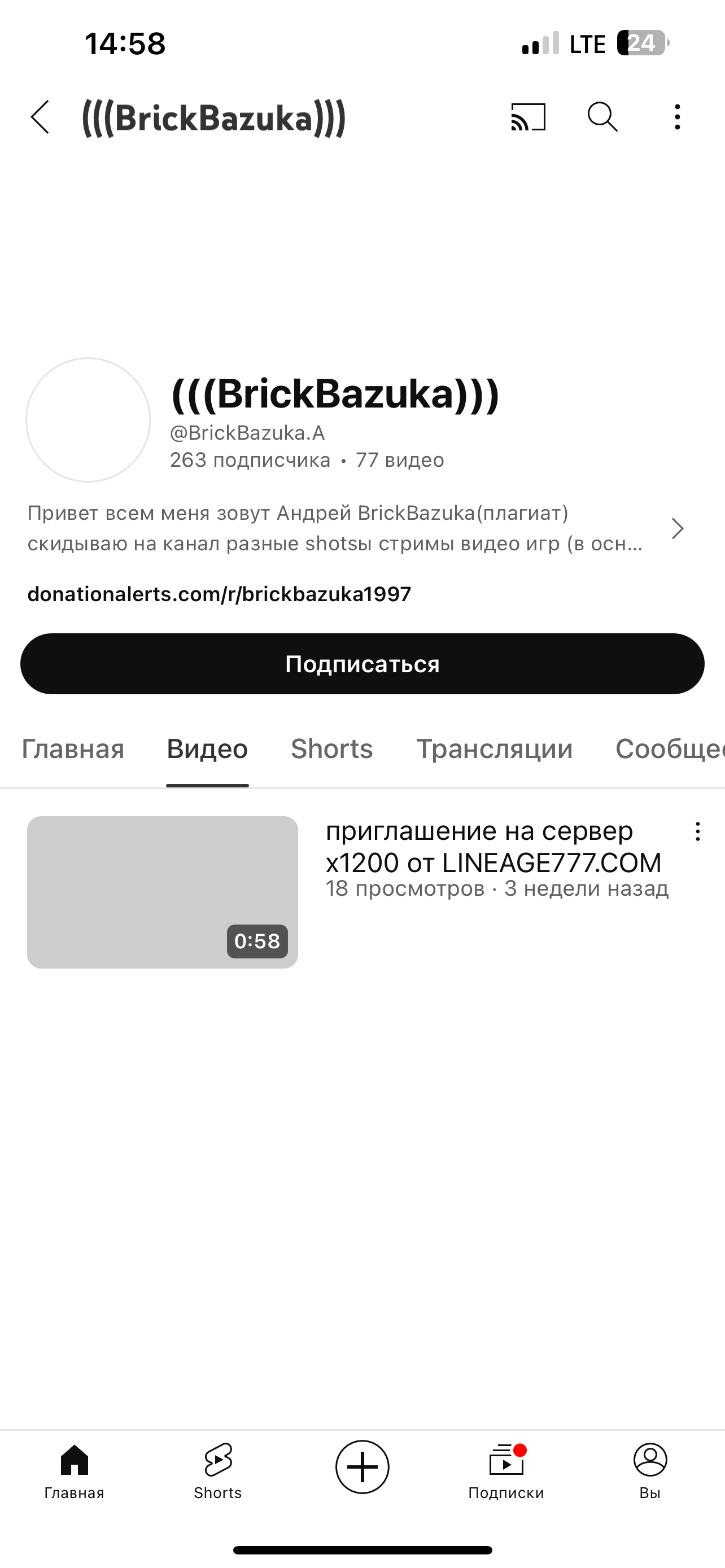Switch to the Shorts tab
The height and width of the screenshot is (1568, 725).
point(333,750)
